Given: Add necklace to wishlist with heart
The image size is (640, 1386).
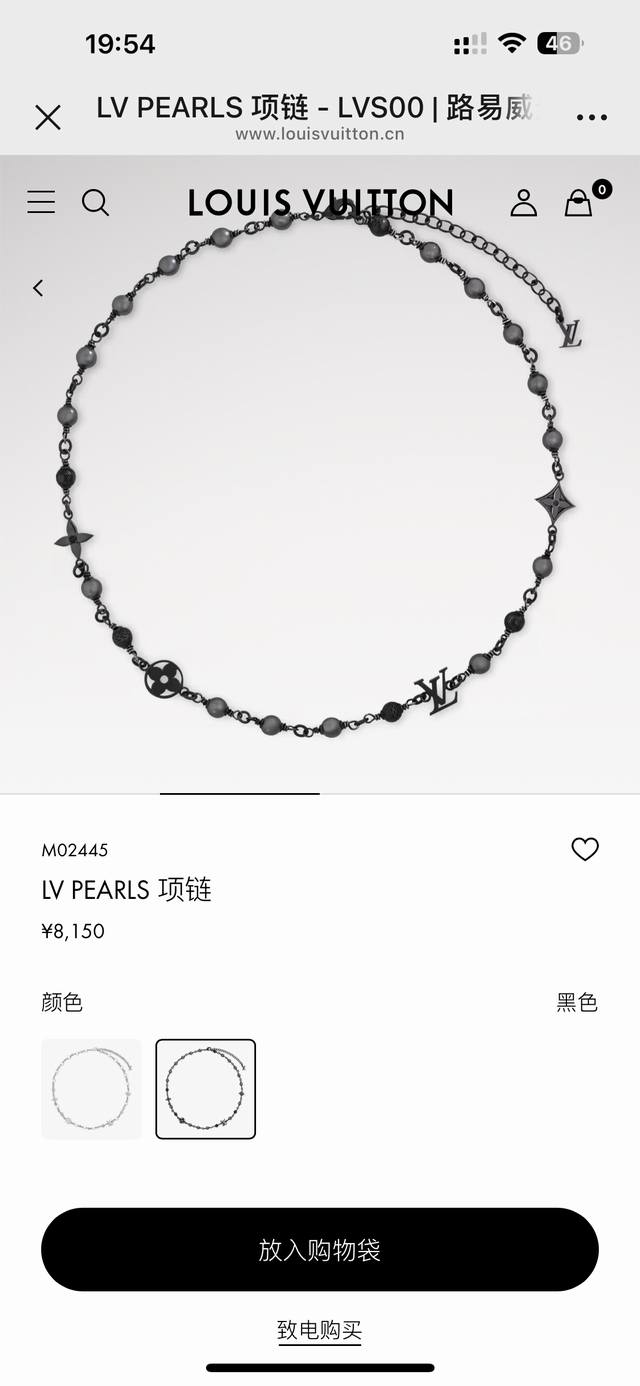Looking at the screenshot, I should tap(584, 850).
